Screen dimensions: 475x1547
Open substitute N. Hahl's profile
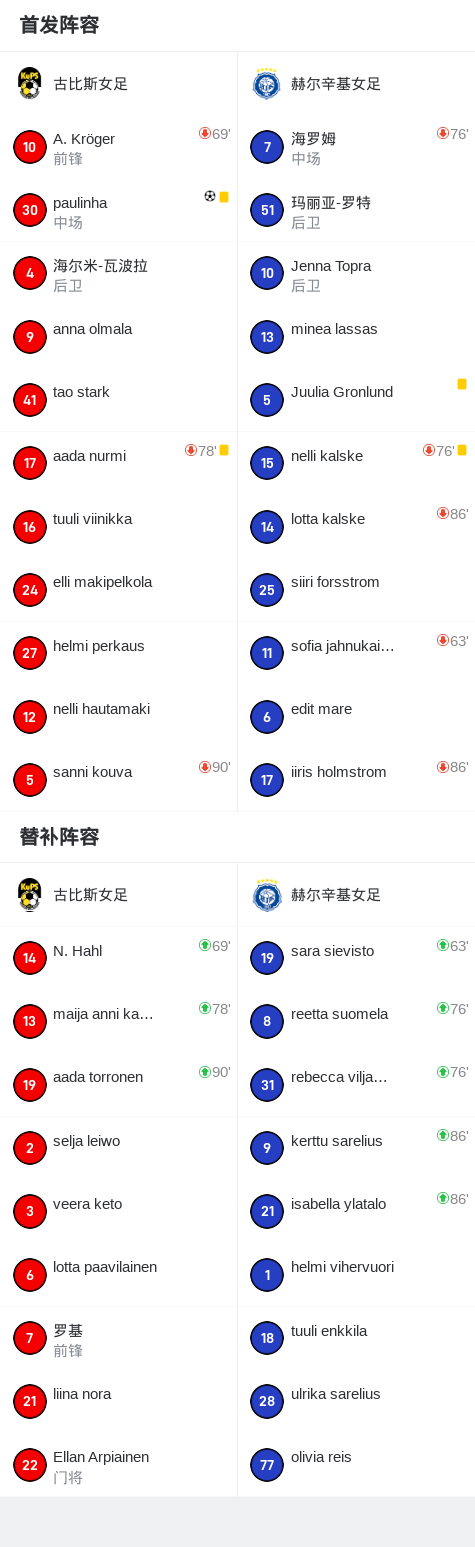(118, 958)
